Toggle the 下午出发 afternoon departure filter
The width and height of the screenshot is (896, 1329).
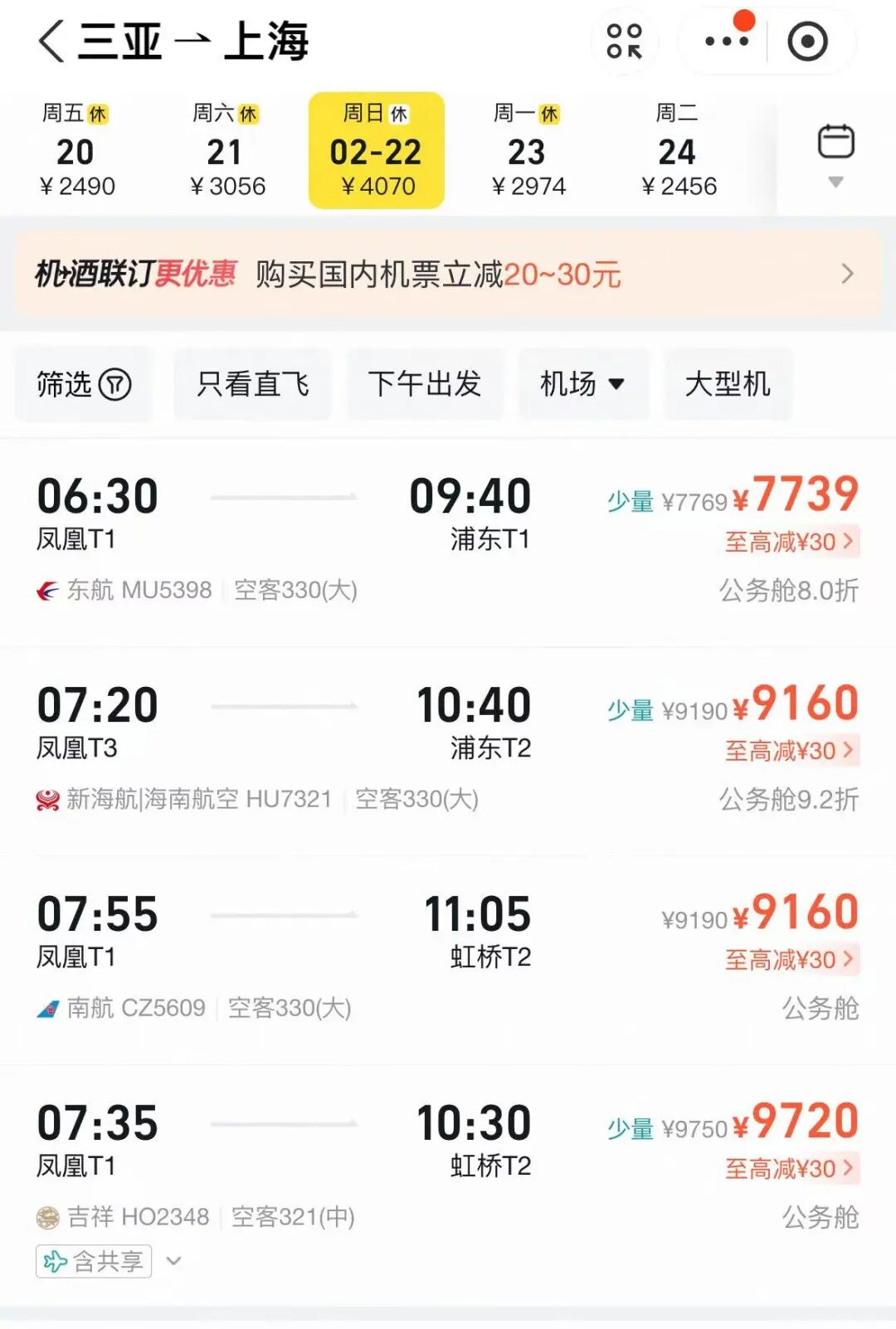426,384
